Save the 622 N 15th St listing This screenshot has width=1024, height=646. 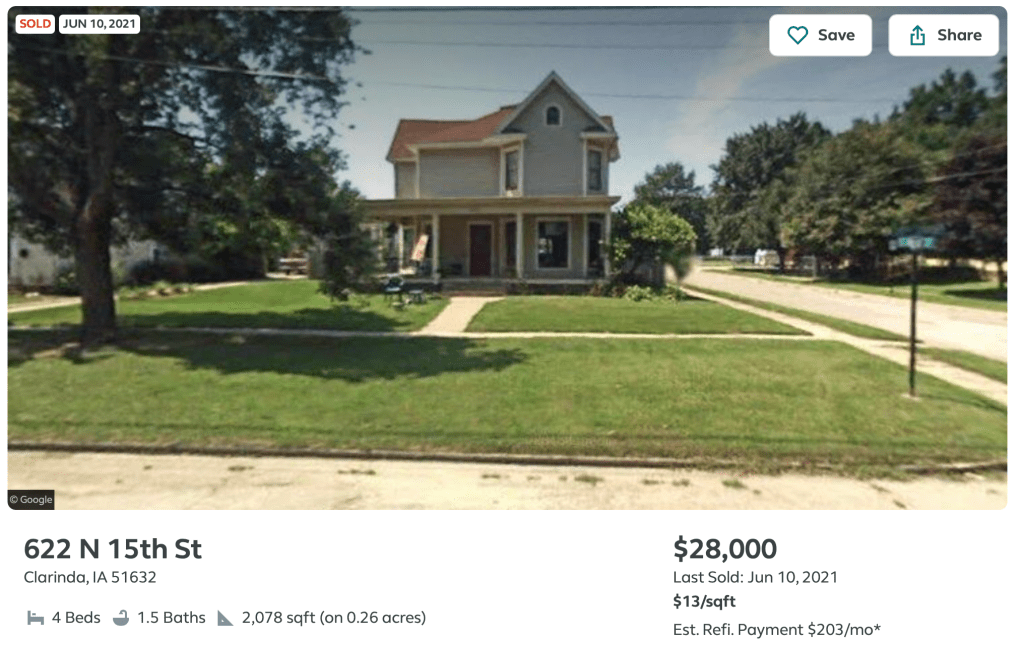[x=820, y=35]
